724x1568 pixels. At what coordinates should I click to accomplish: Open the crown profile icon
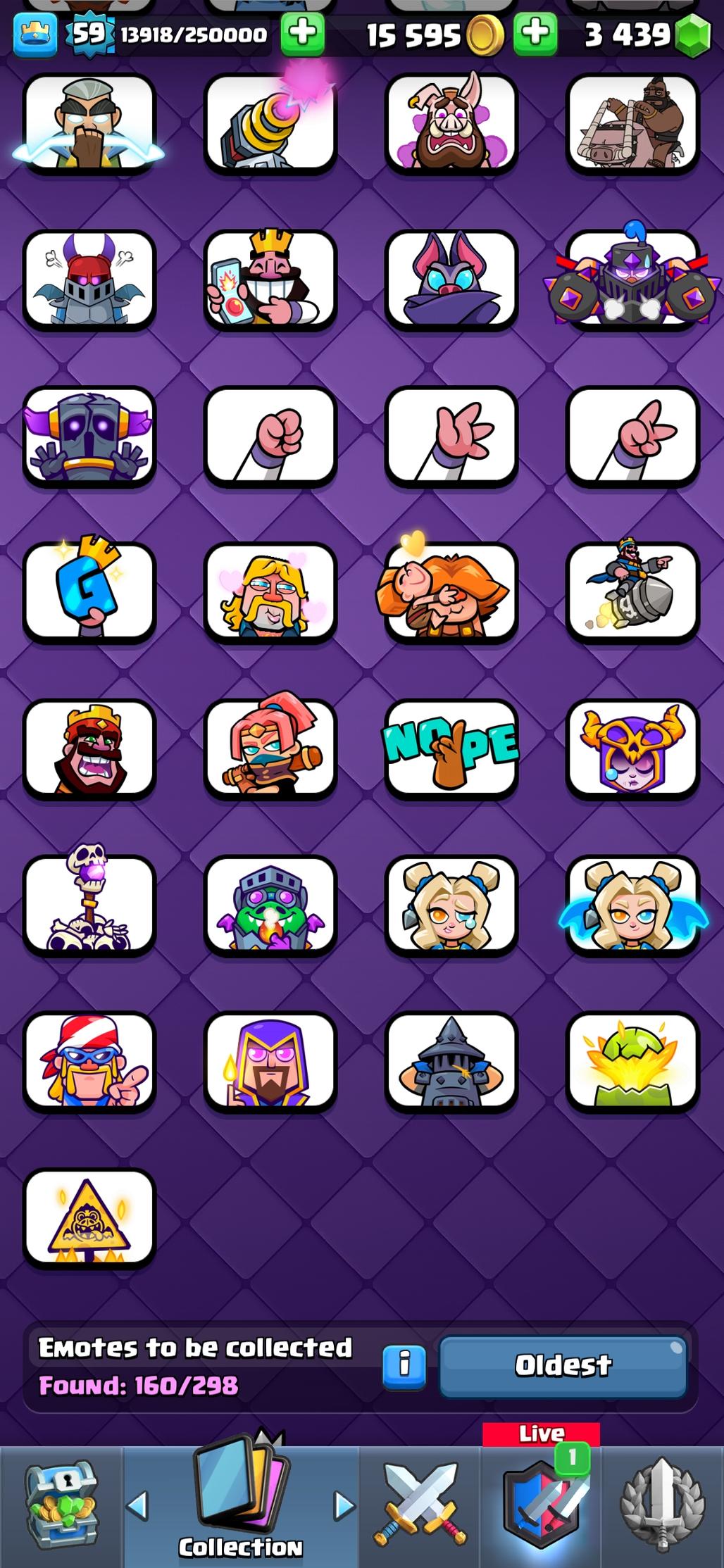pos(35,34)
